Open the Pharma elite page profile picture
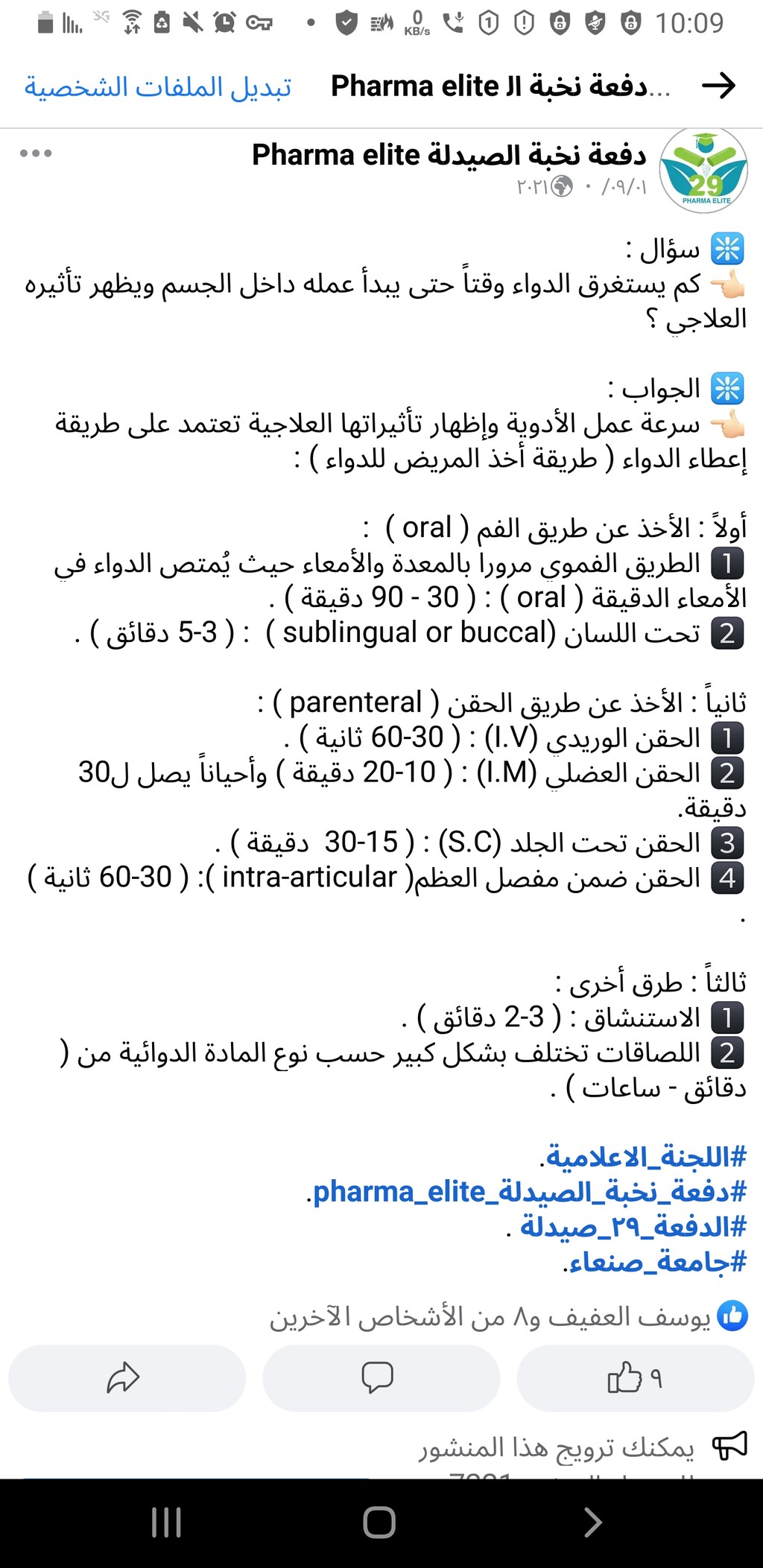 704,170
